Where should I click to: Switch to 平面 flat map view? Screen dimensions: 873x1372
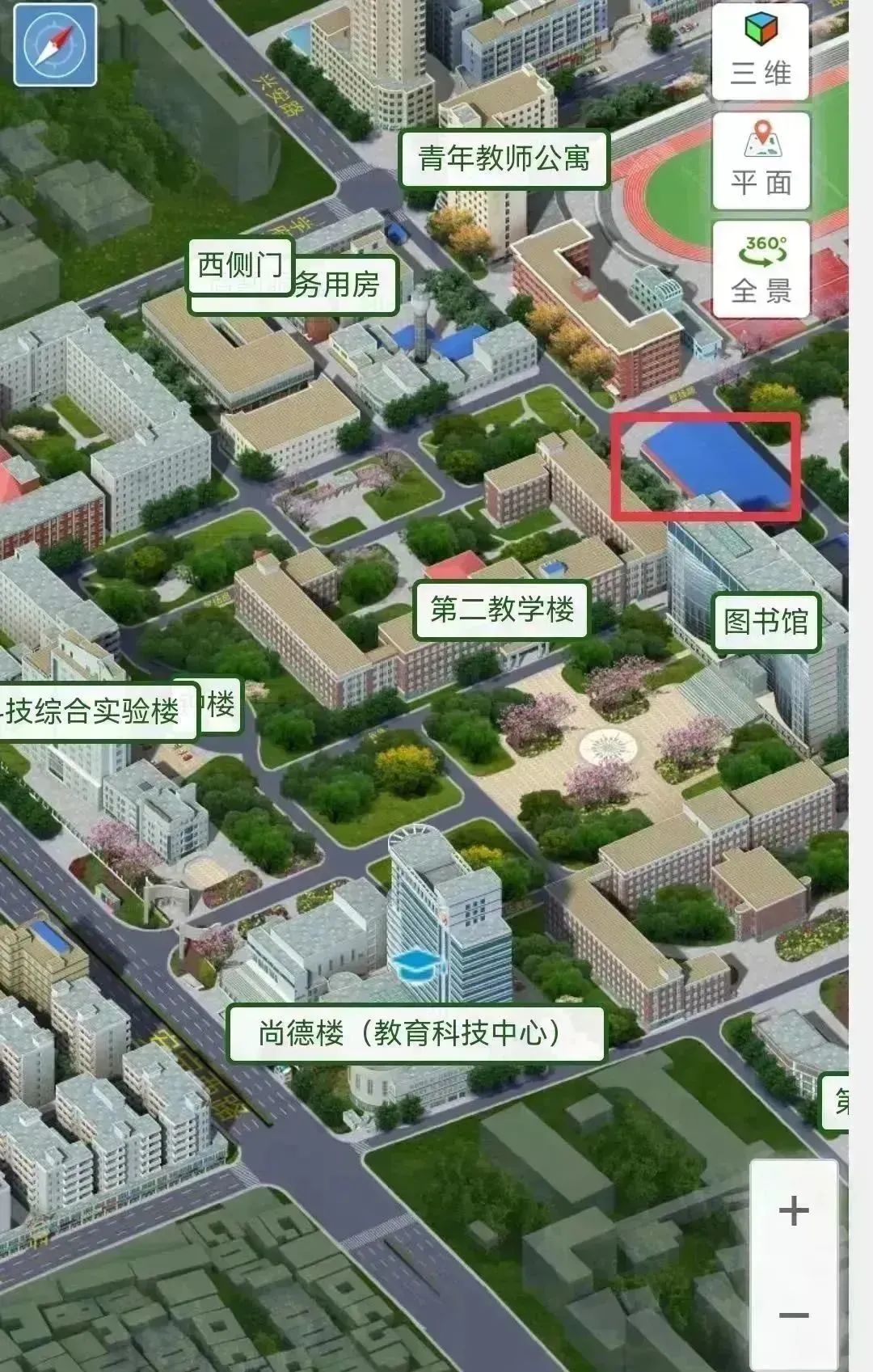(761, 160)
